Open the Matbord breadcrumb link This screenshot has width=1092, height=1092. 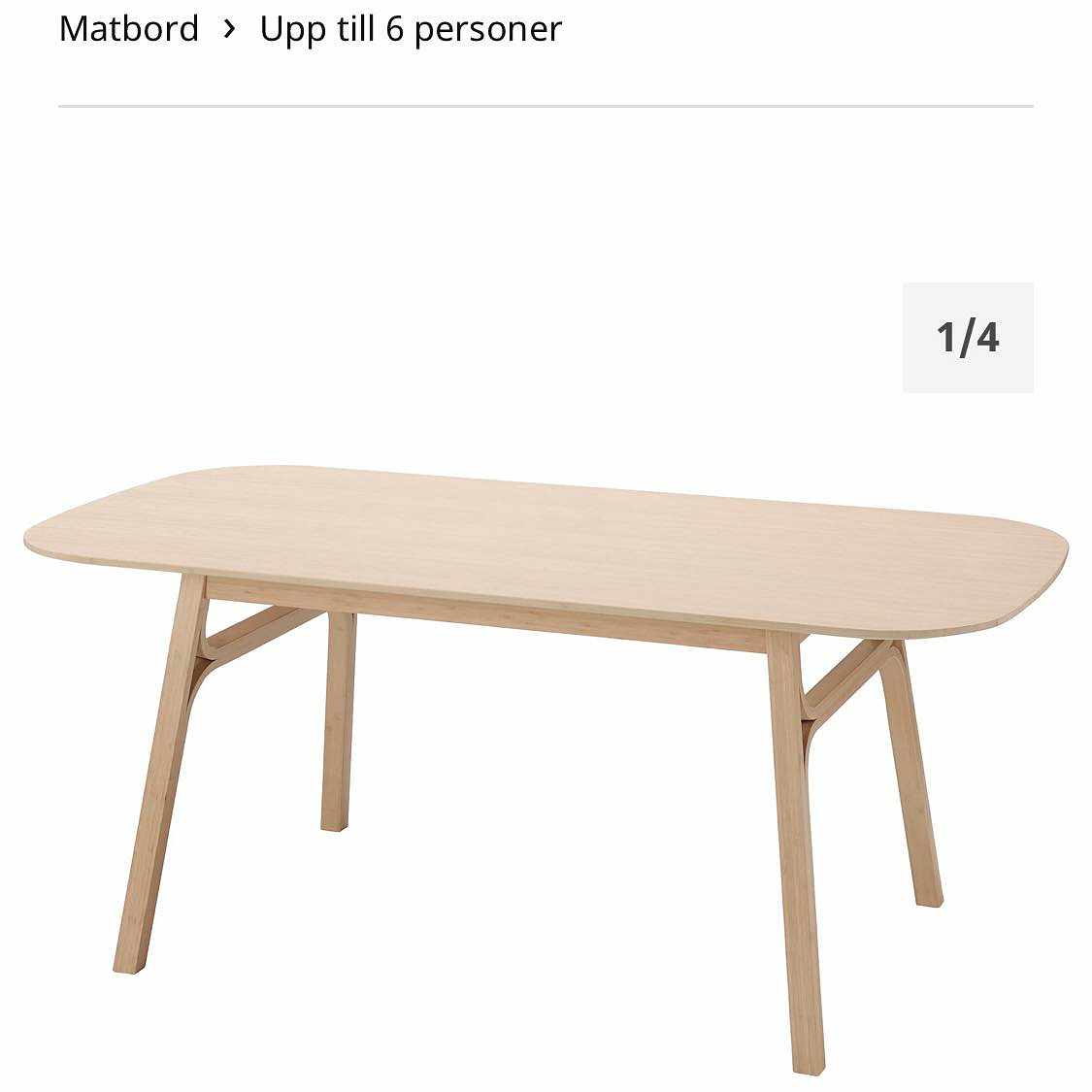tap(128, 29)
